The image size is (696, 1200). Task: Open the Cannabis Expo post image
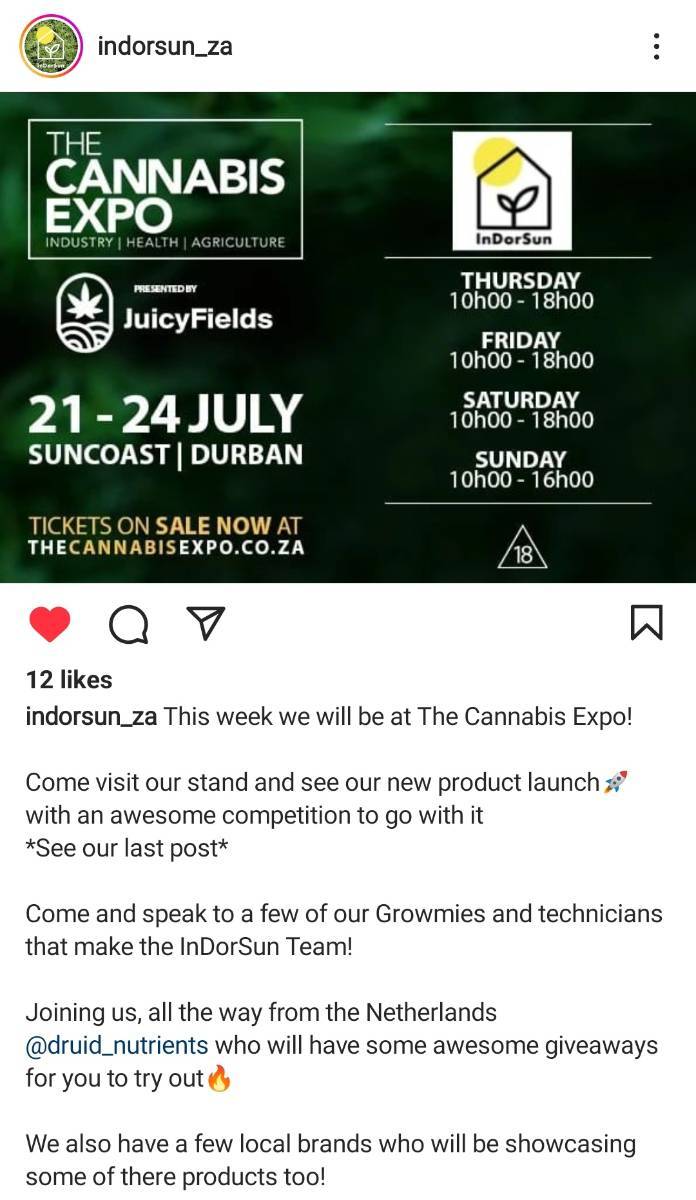pyautogui.click(x=348, y=338)
